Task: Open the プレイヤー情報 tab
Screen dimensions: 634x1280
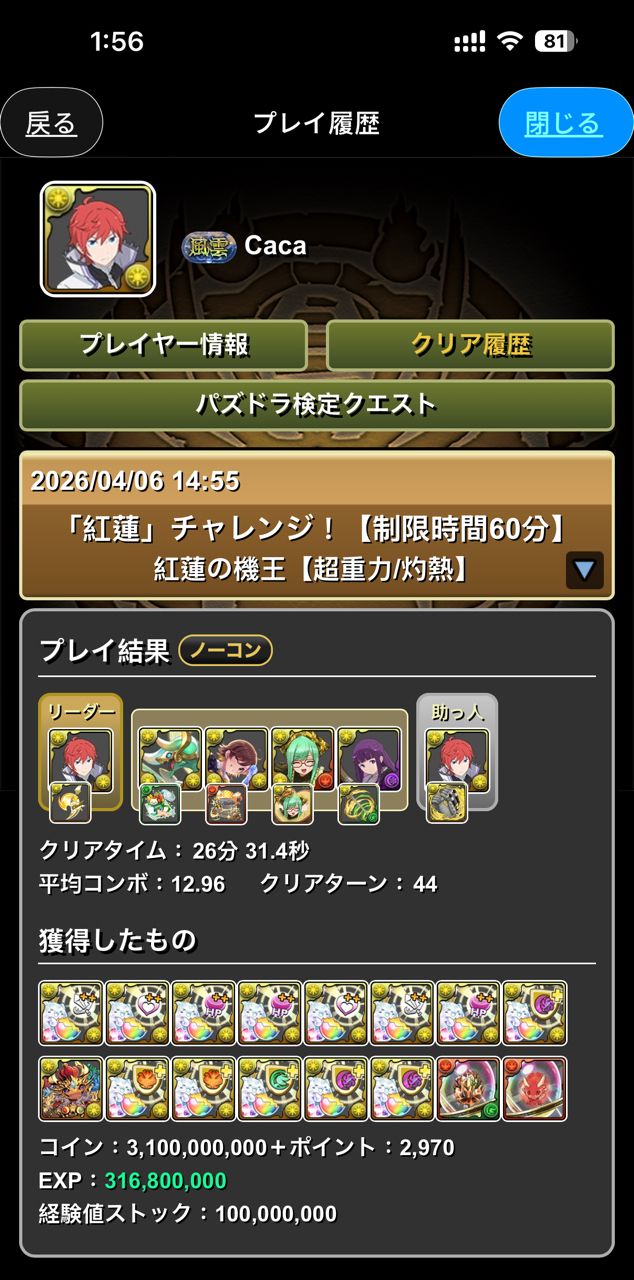Action: pyautogui.click(x=164, y=345)
